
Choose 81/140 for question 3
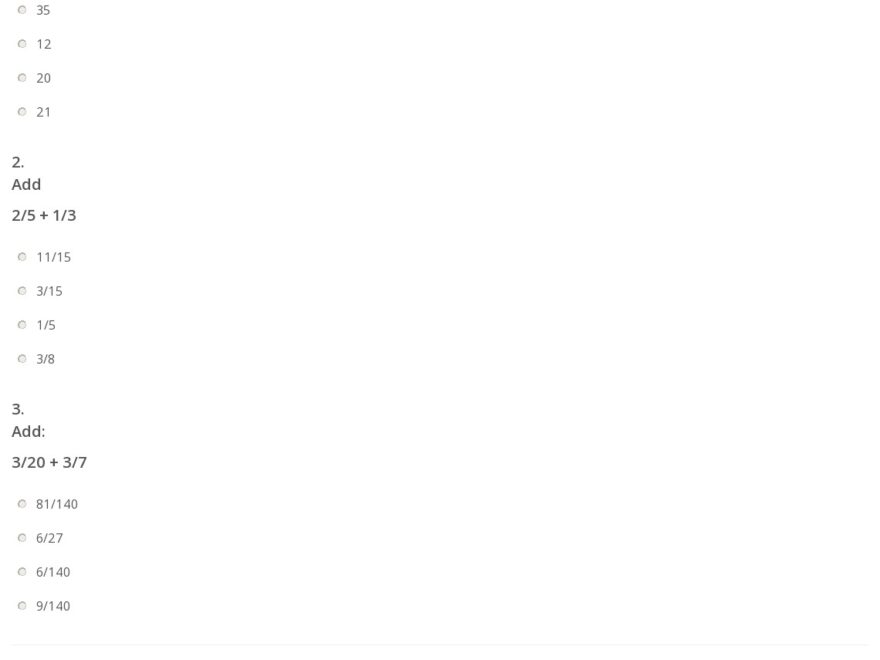click(22, 504)
